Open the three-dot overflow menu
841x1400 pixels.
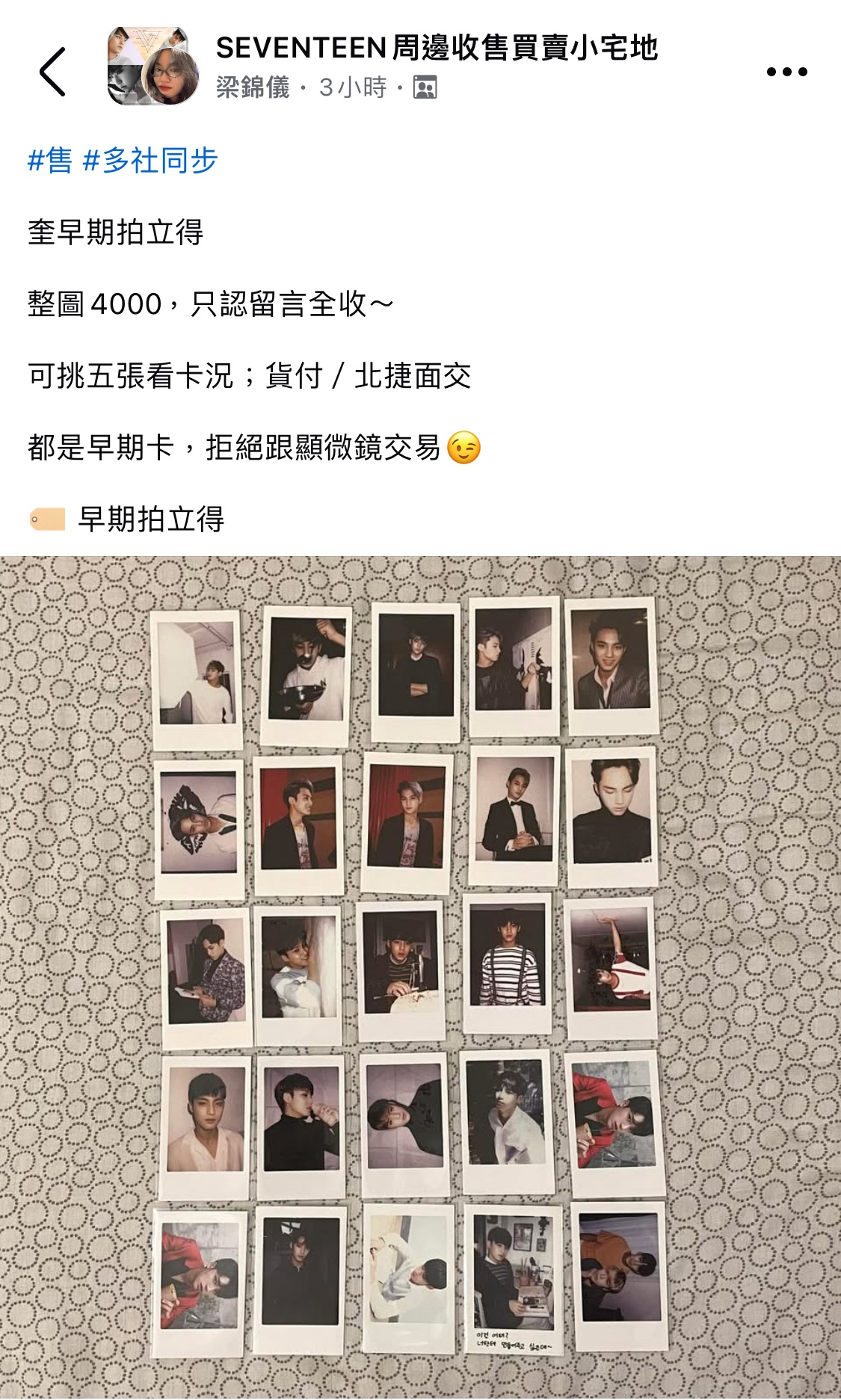pyautogui.click(x=786, y=72)
